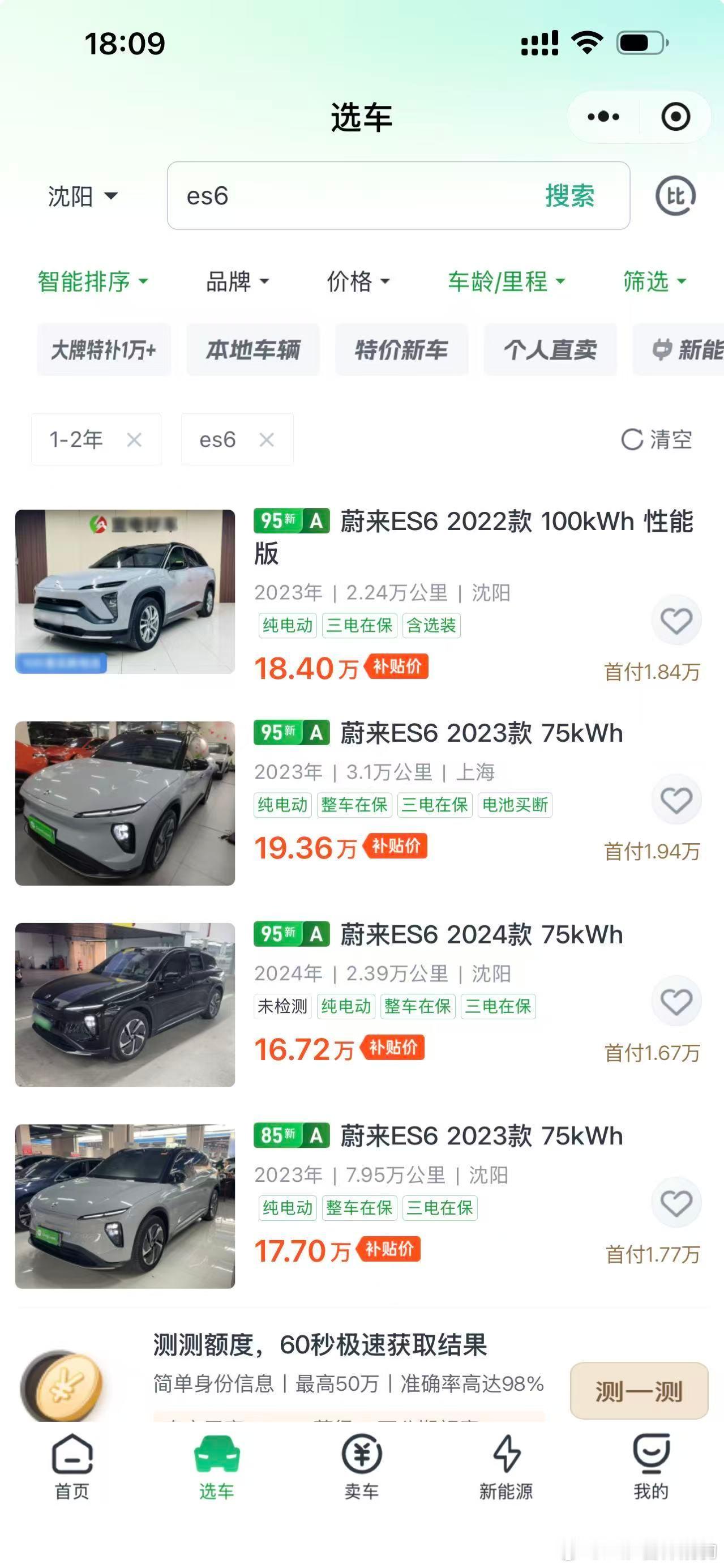
Task: Select the 个人直卖 chip
Action: click(550, 350)
